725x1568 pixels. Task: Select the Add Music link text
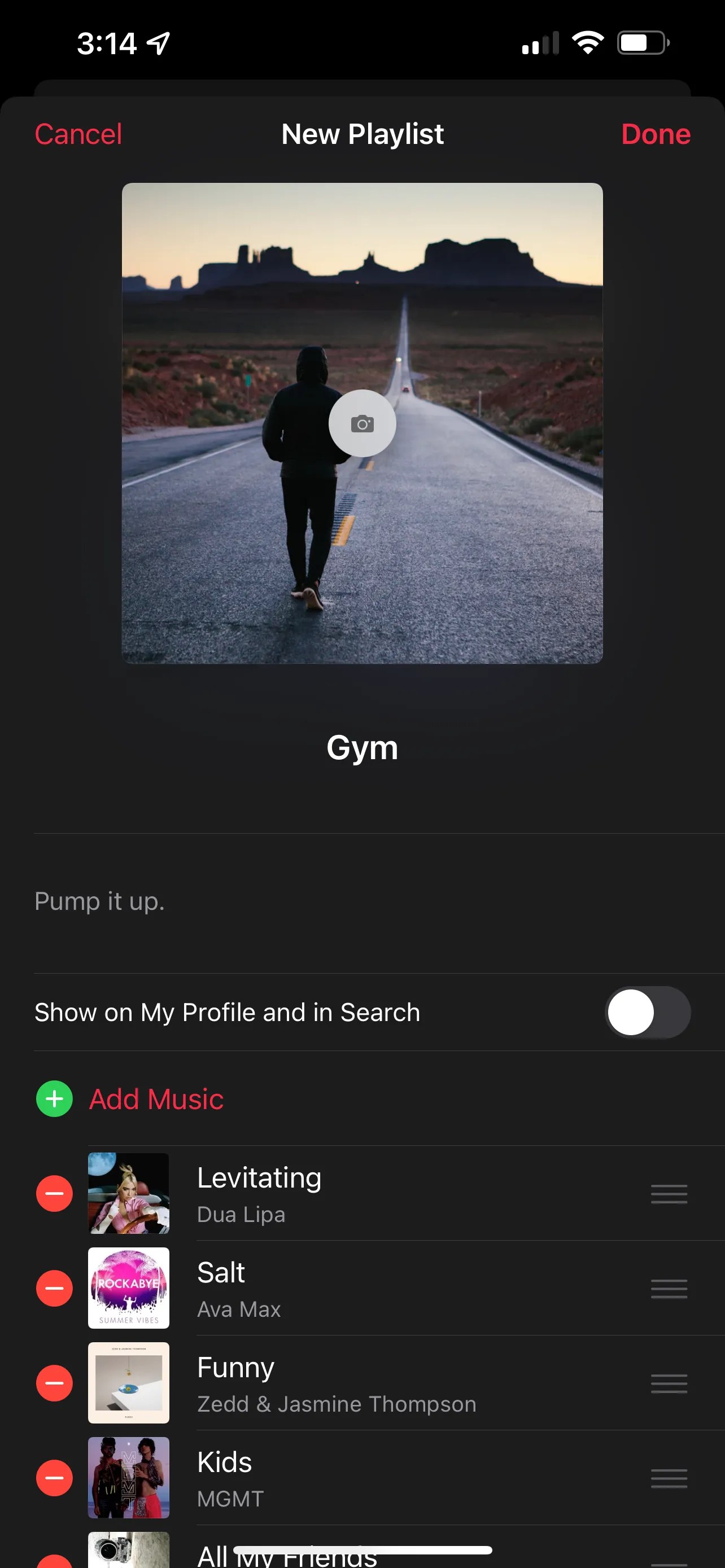[x=156, y=1100]
